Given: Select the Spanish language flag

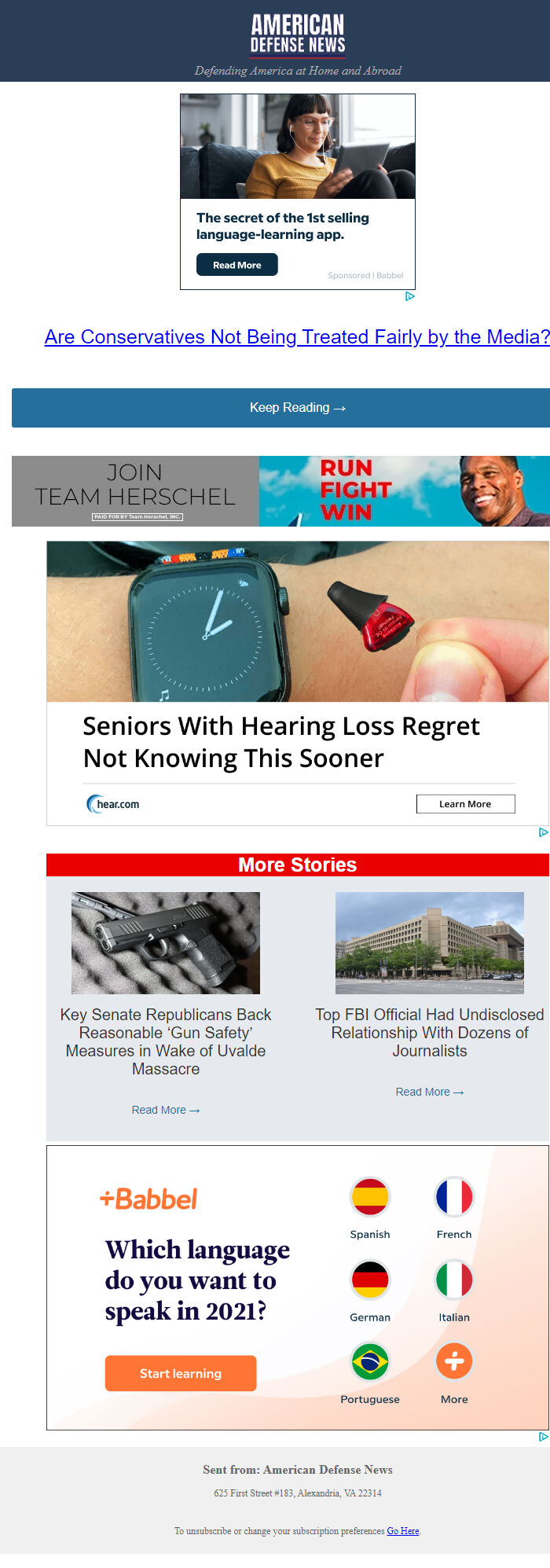Looking at the screenshot, I should click(369, 1197).
